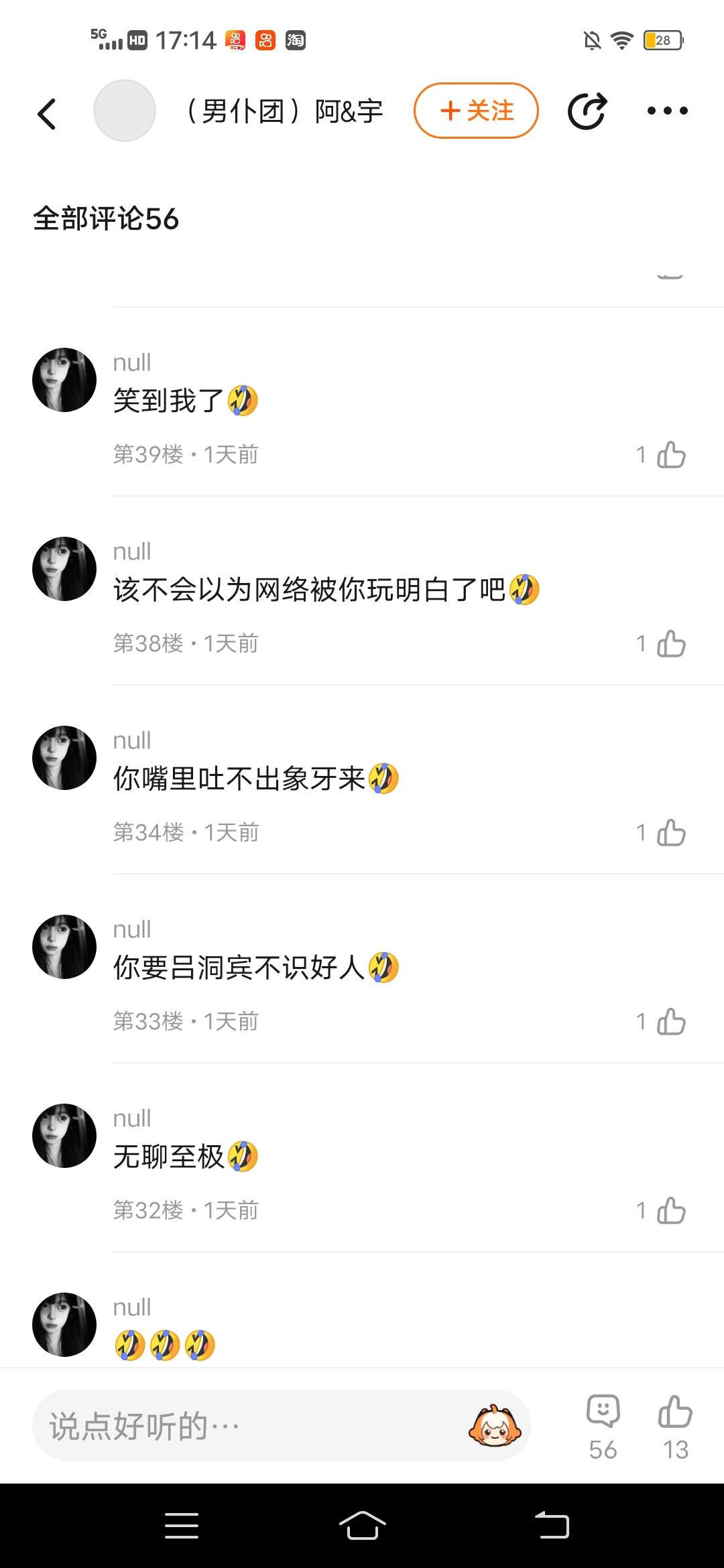Go back using the header arrow
The width and height of the screenshot is (724, 1568).
[47, 113]
